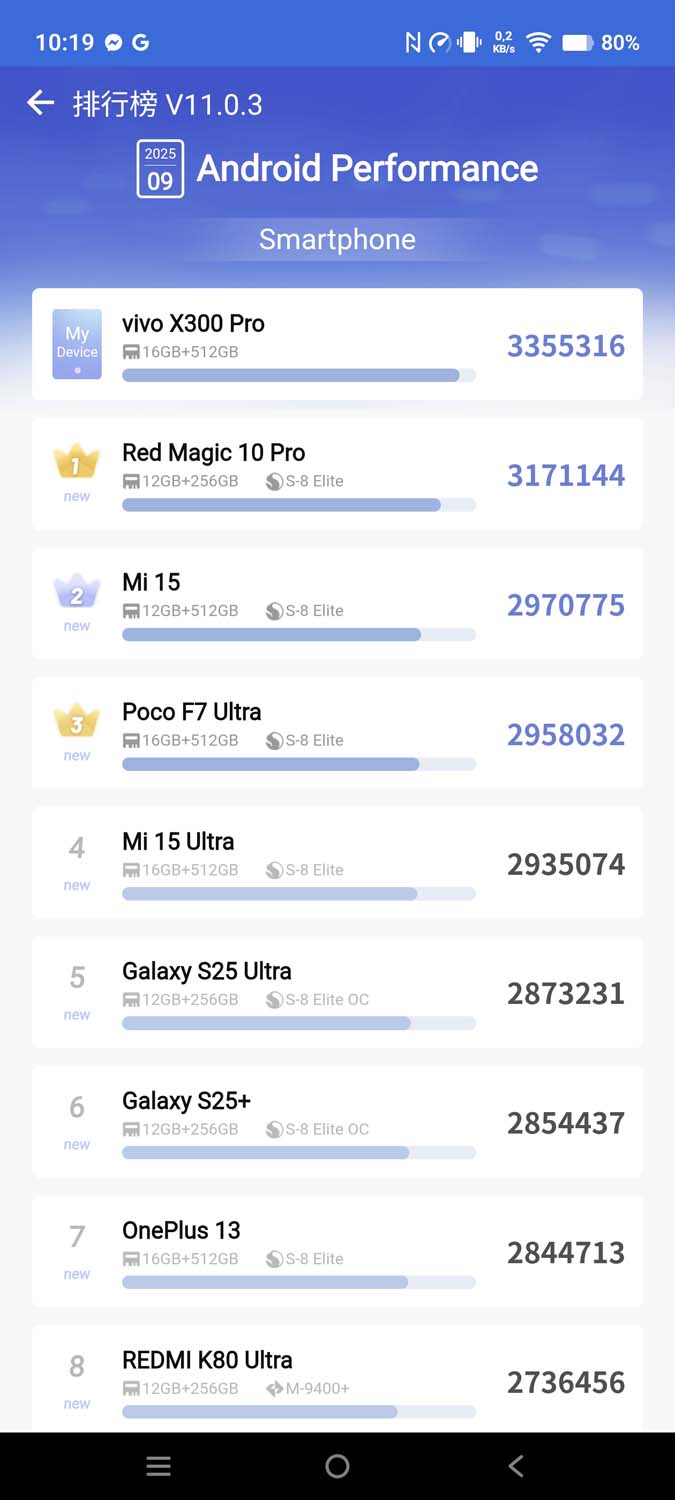The image size is (675, 1500).
Task: Tap the Mi 15 Ultra entry
Action: (337, 862)
